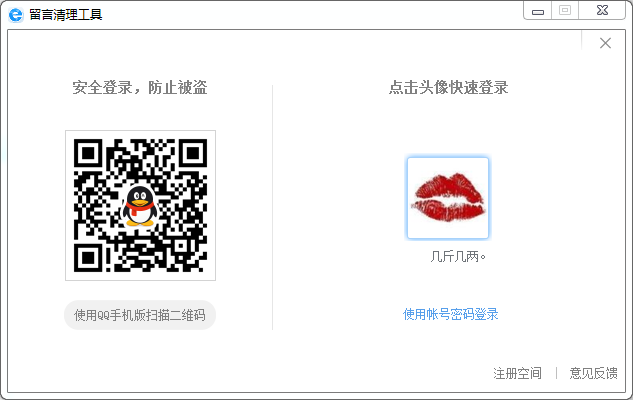
Task: Minimize the 留言清理工具 window
Action: pyautogui.click(x=538, y=9)
